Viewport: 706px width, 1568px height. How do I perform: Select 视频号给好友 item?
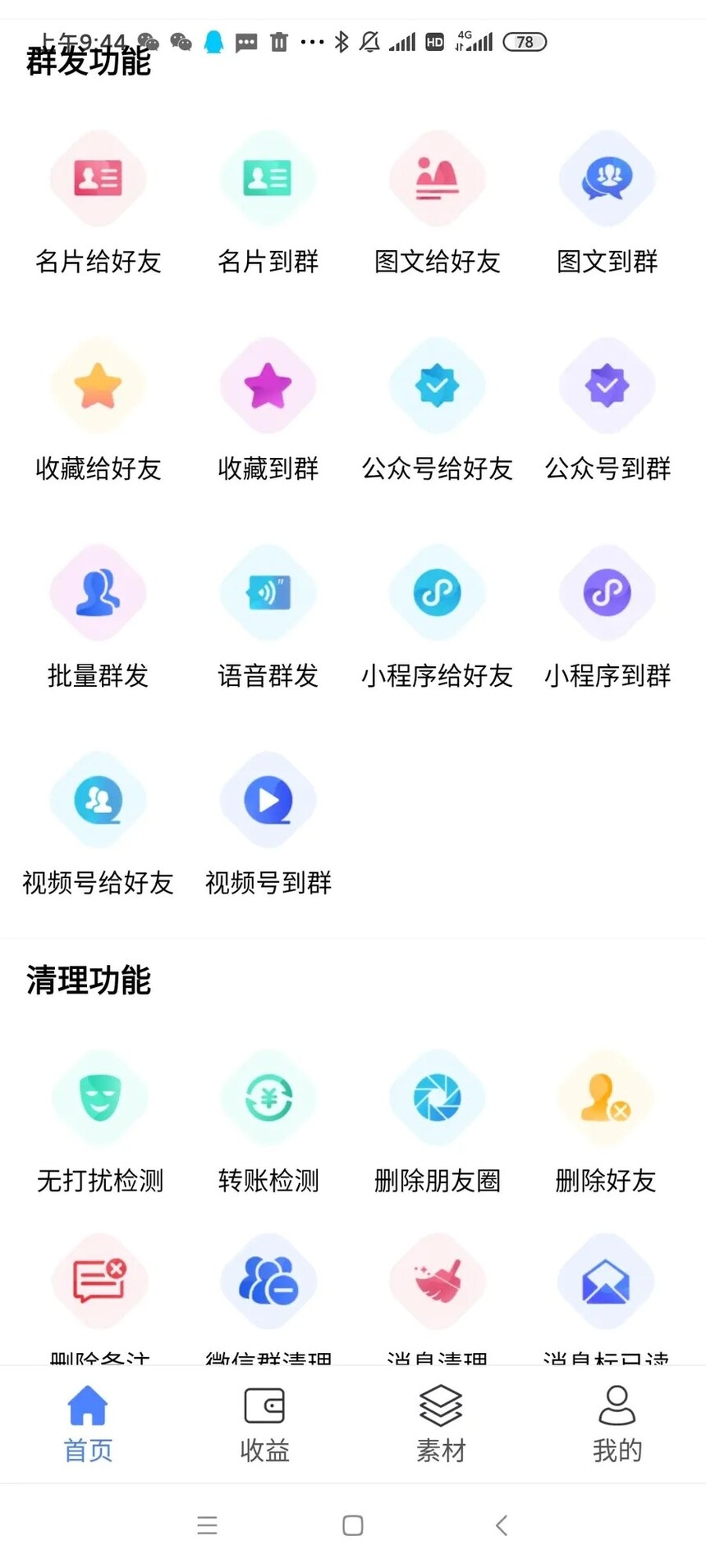(x=98, y=823)
